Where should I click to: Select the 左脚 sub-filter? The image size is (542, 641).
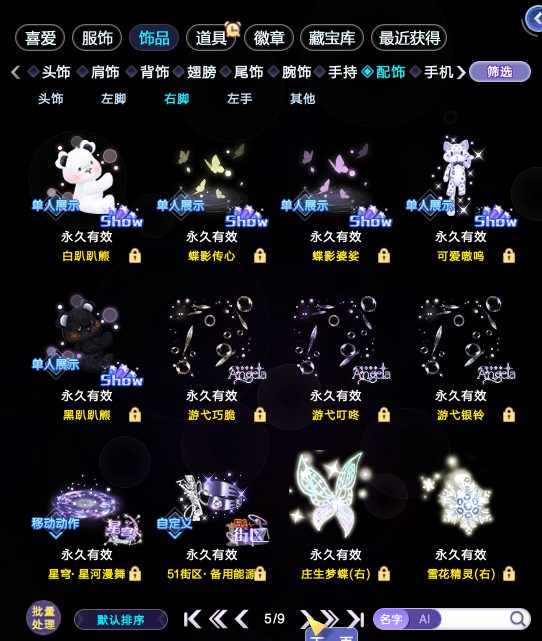113,99
